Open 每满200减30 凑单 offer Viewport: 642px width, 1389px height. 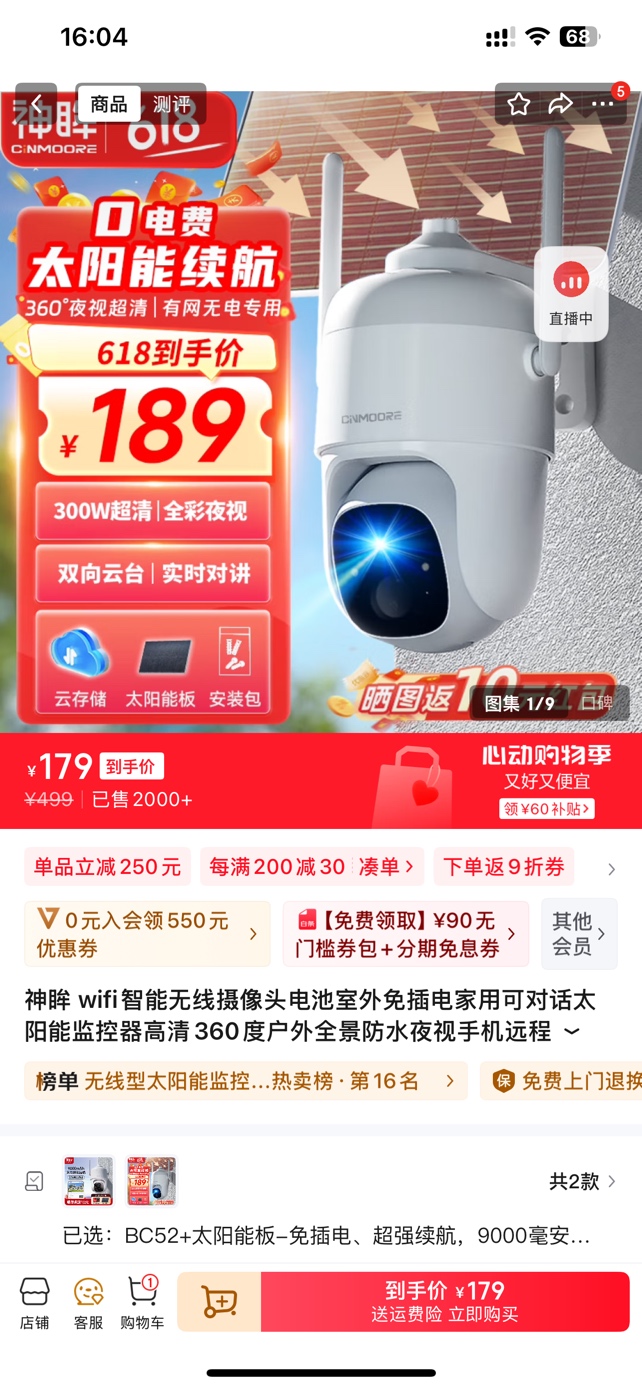[312, 867]
